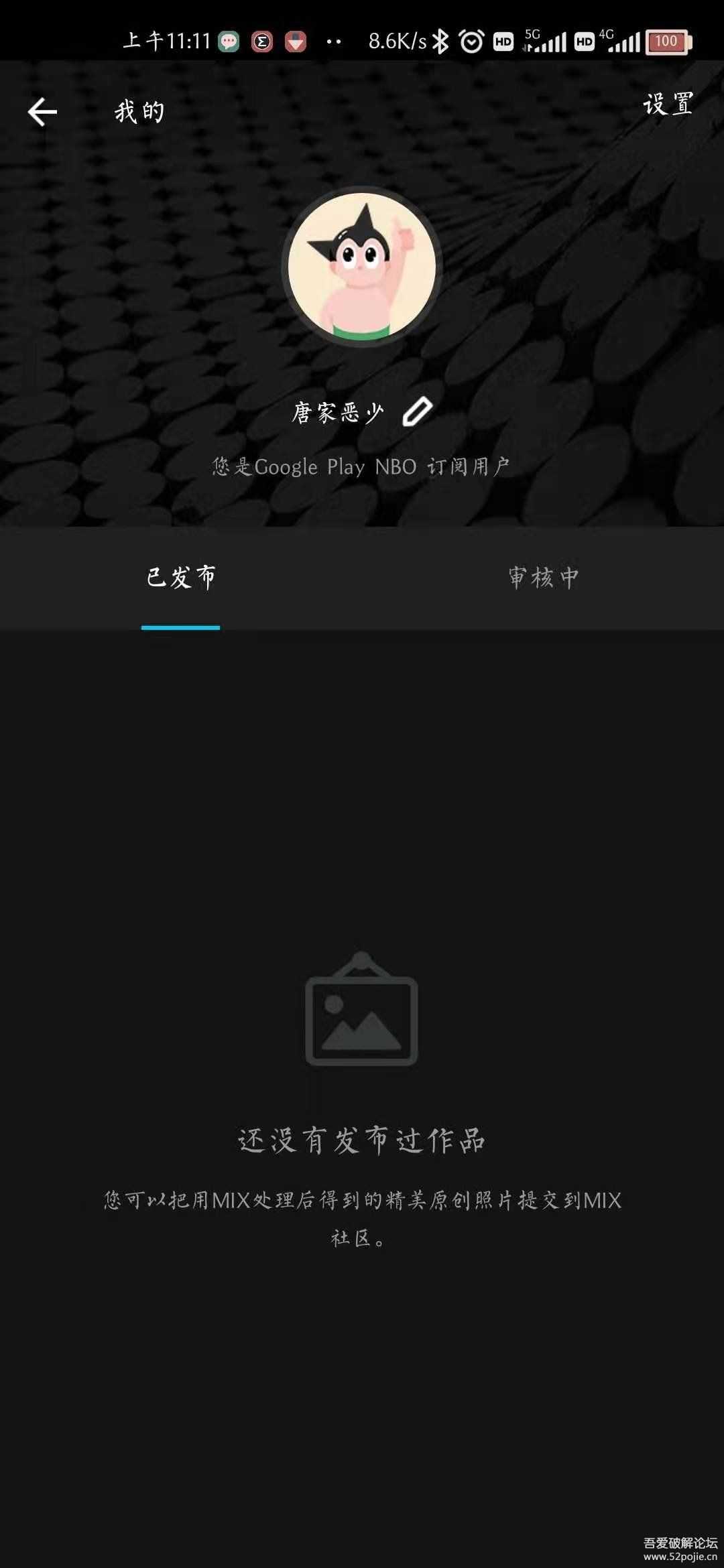Go back using the arrow icon
Viewport: 724px width, 1568px height.
(42, 111)
